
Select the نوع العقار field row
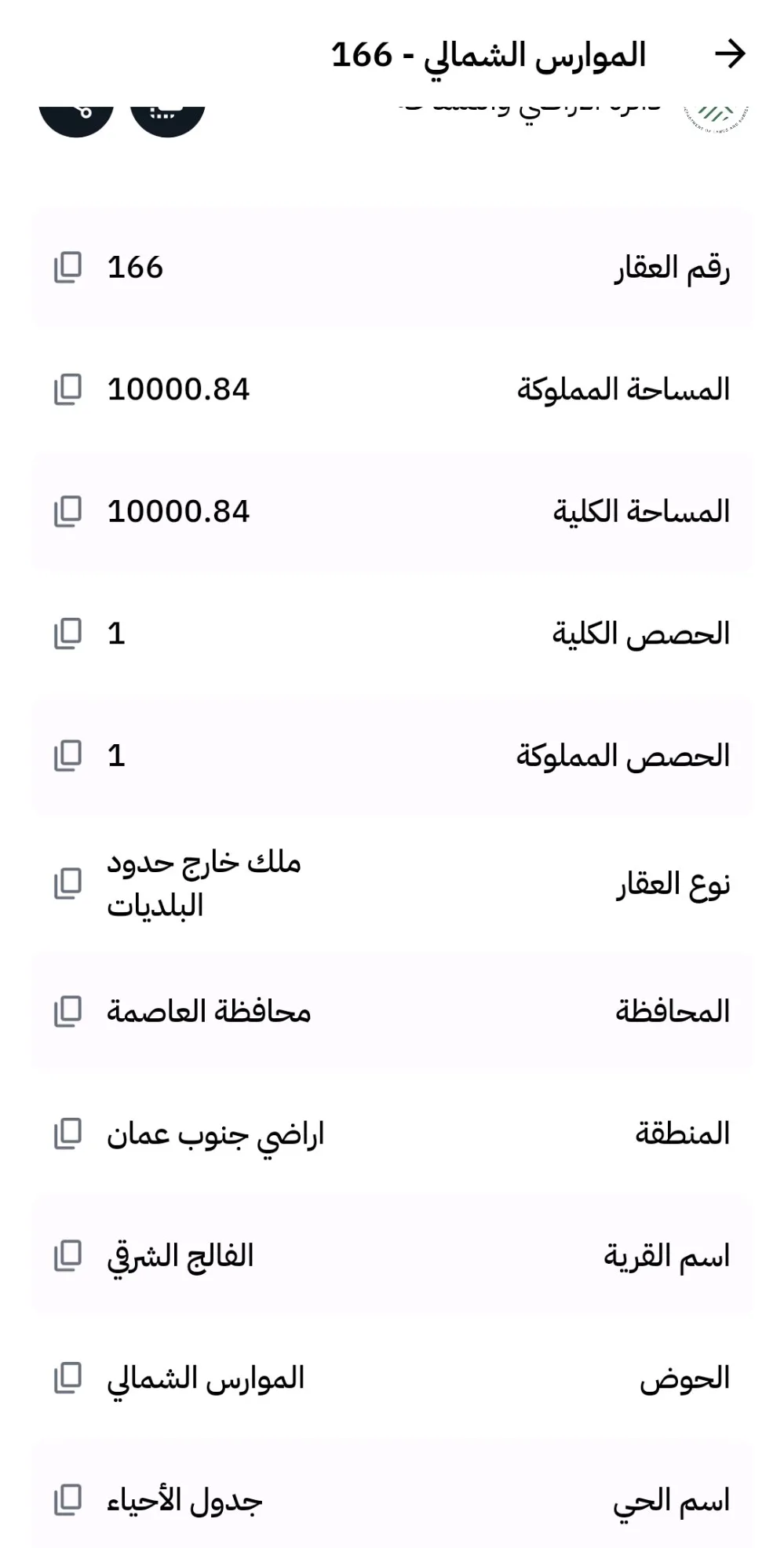tap(392, 882)
